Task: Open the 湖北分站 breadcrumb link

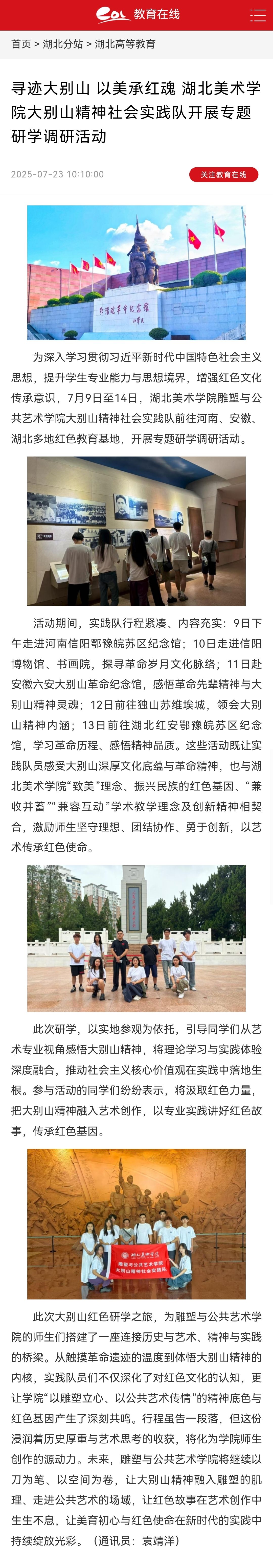Action: [63, 44]
